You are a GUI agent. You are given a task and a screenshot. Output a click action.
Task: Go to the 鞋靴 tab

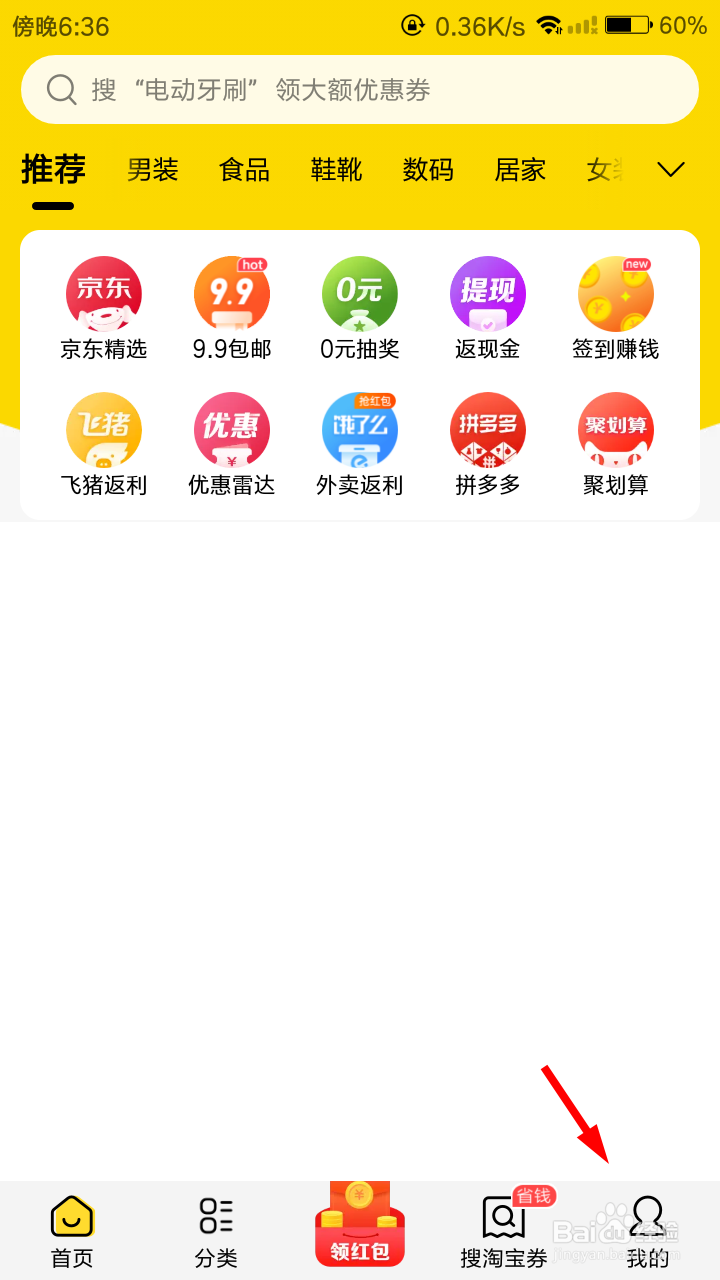tap(336, 170)
